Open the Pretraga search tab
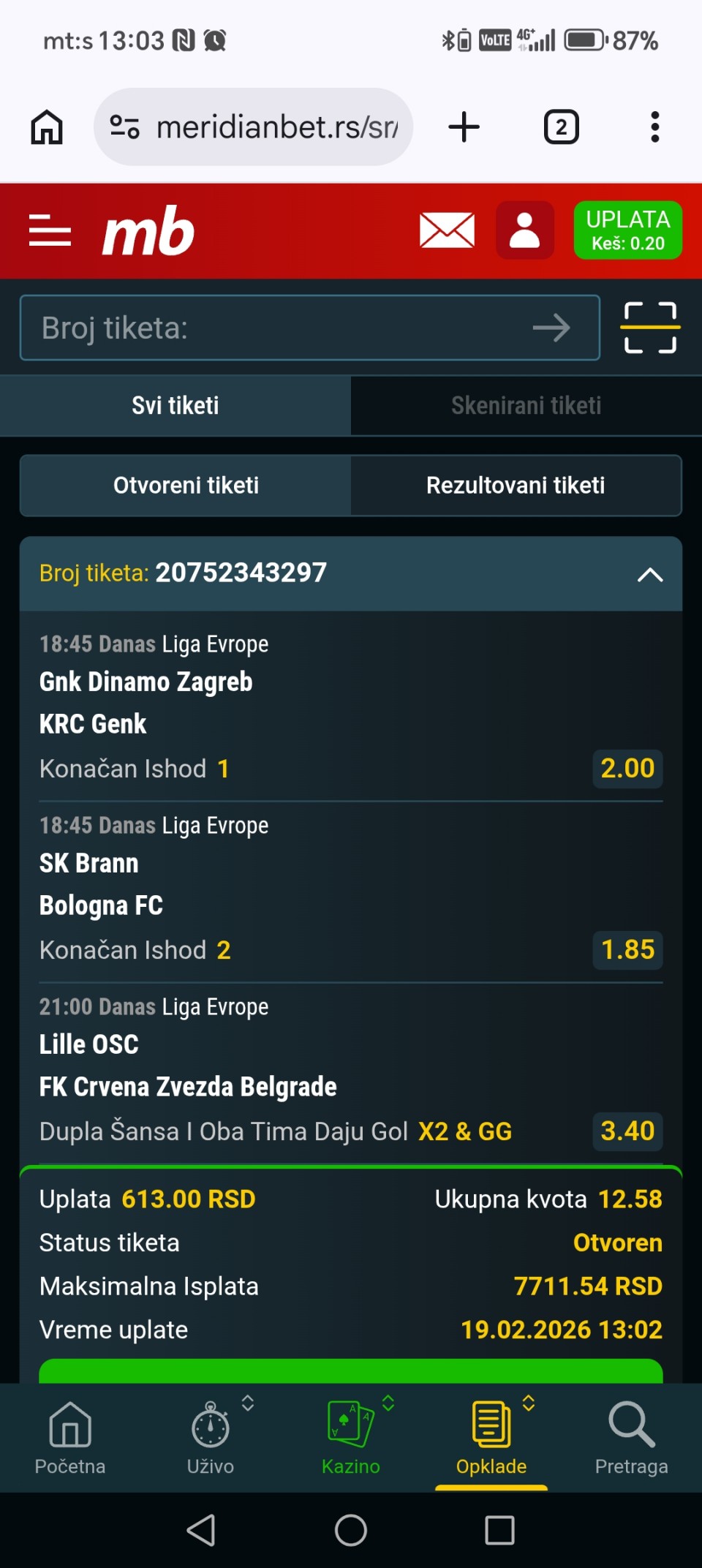Screen dimensions: 702x1568 [x=631, y=1437]
